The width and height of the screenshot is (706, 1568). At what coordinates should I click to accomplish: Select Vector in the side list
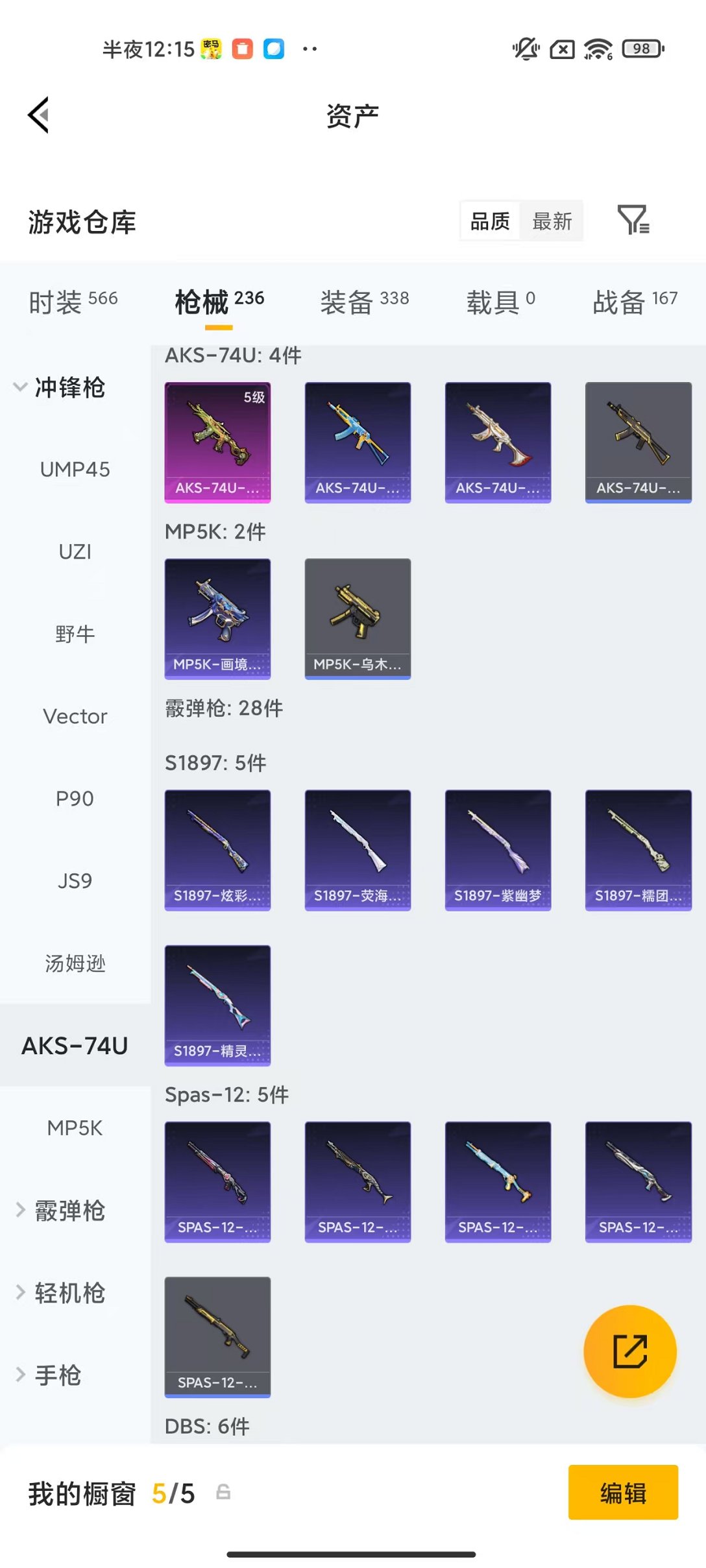[75, 716]
